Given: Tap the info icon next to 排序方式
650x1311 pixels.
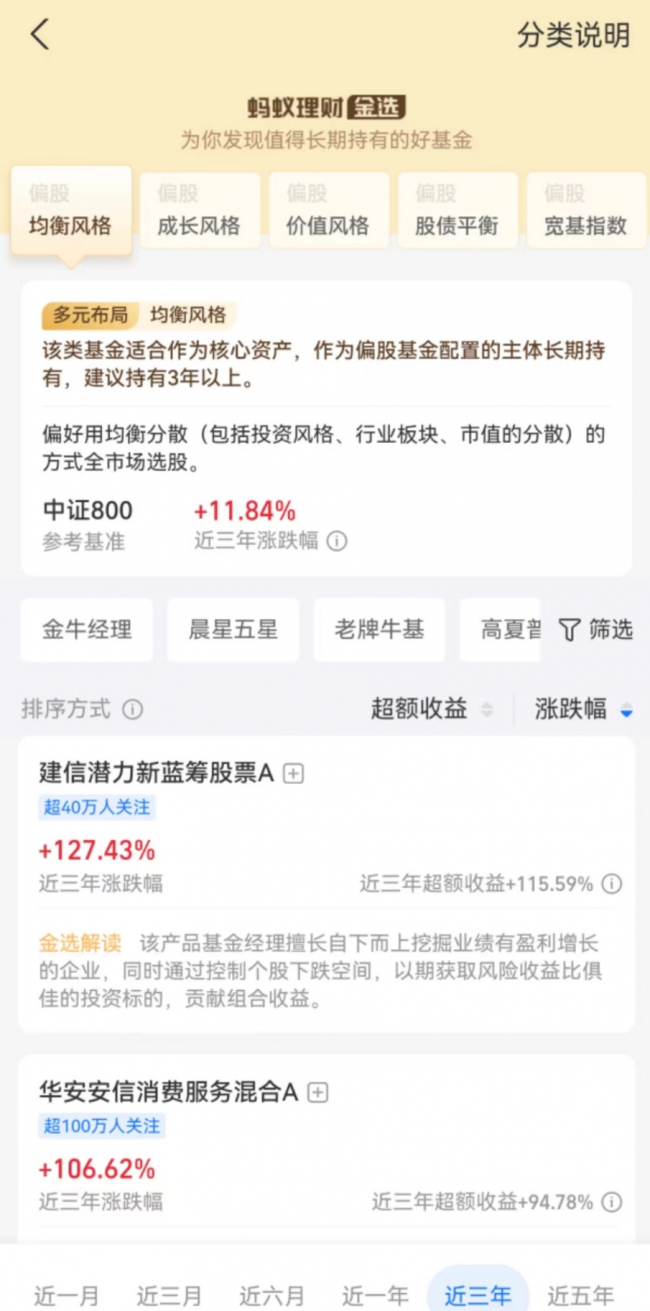Looking at the screenshot, I should (x=132, y=710).
